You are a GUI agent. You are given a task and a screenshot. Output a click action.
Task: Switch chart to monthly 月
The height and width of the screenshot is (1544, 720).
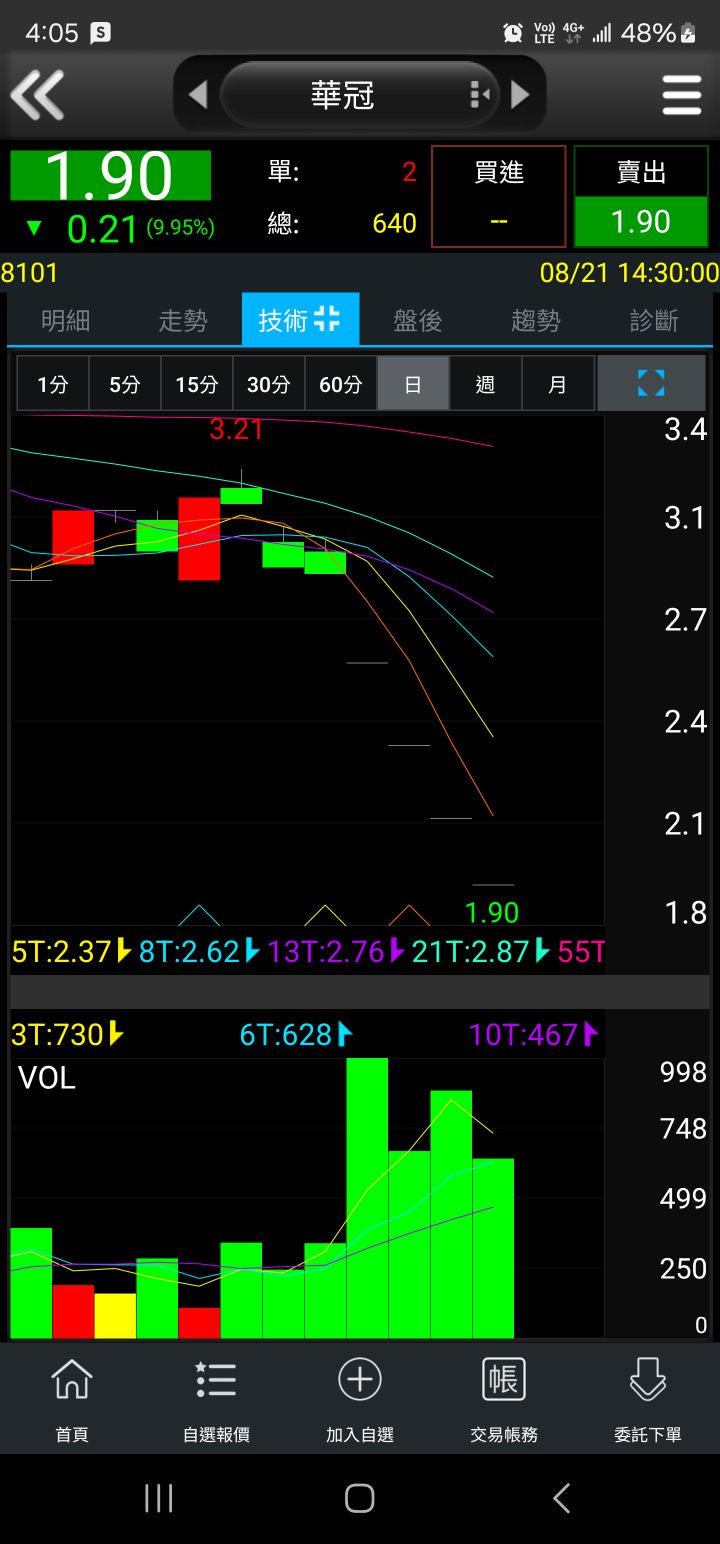point(557,384)
